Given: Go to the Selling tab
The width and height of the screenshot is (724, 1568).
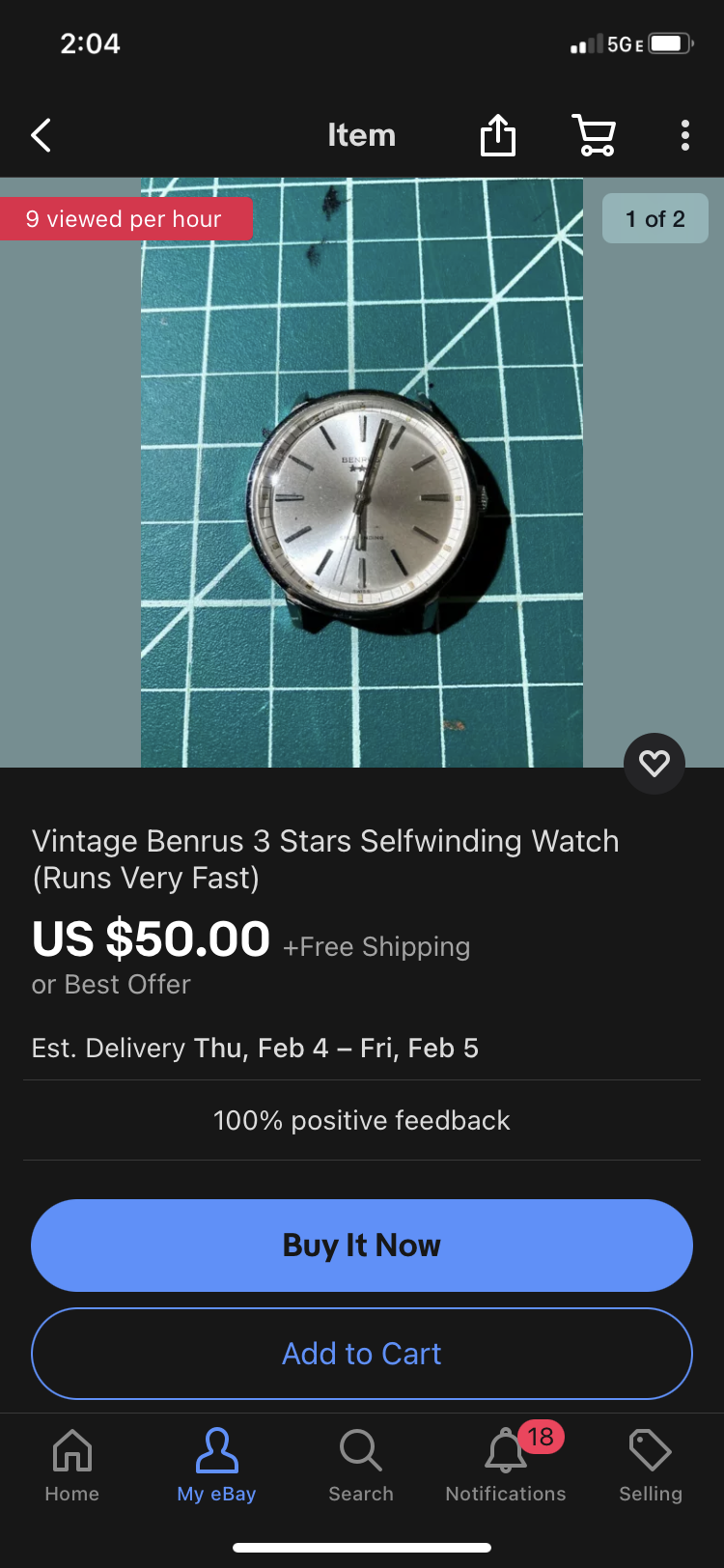Looking at the screenshot, I should [650, 1466].
